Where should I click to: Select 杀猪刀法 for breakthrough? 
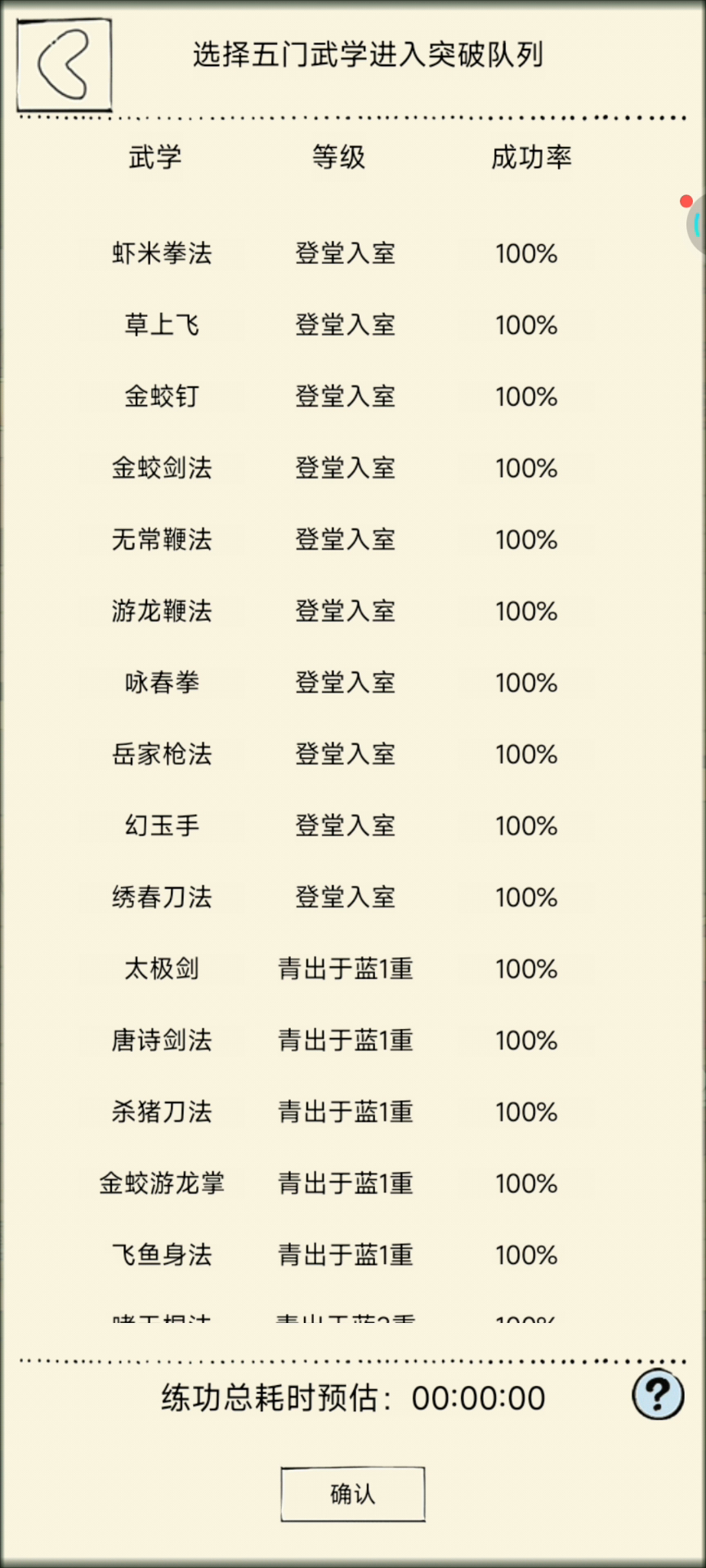click(335, 1111)
